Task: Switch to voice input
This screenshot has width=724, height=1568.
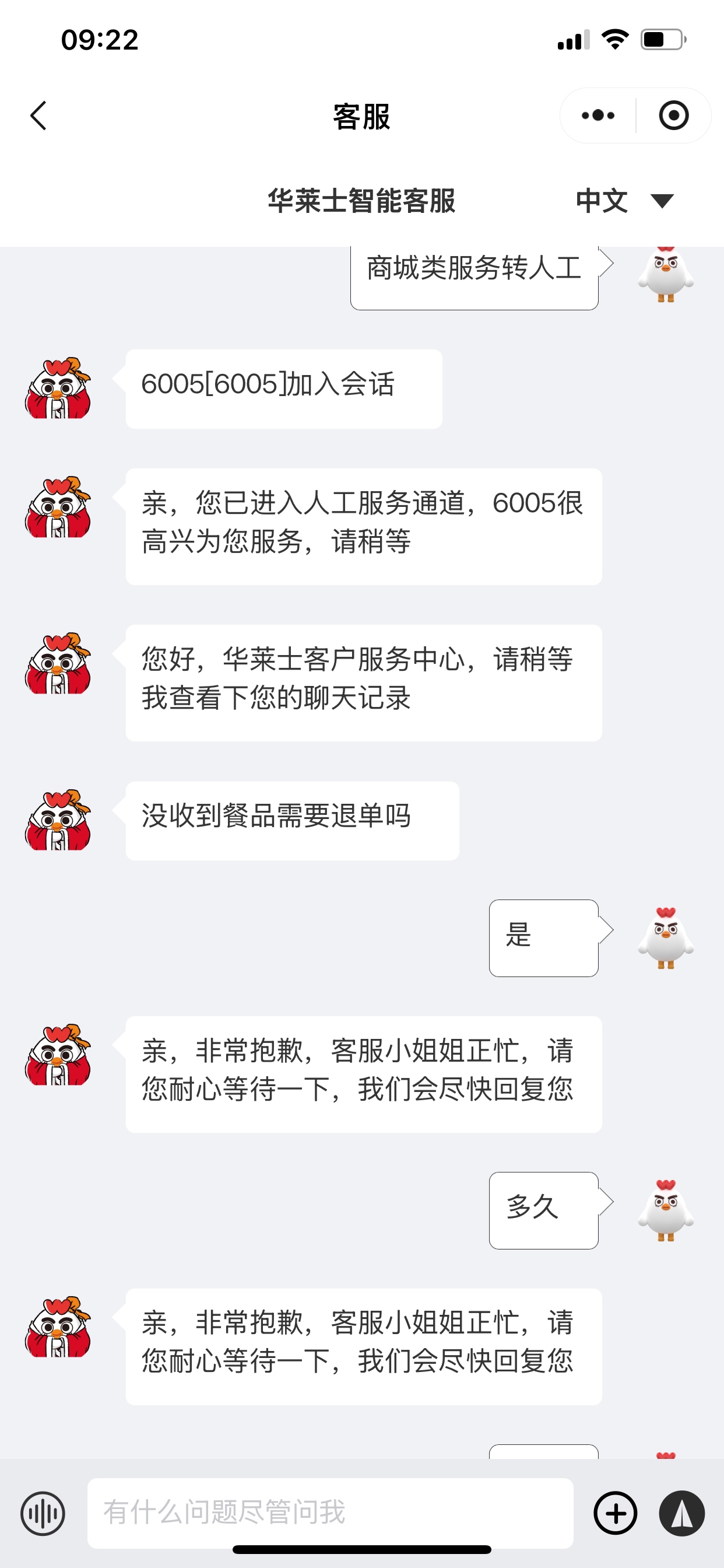Action: [43, 1513]
